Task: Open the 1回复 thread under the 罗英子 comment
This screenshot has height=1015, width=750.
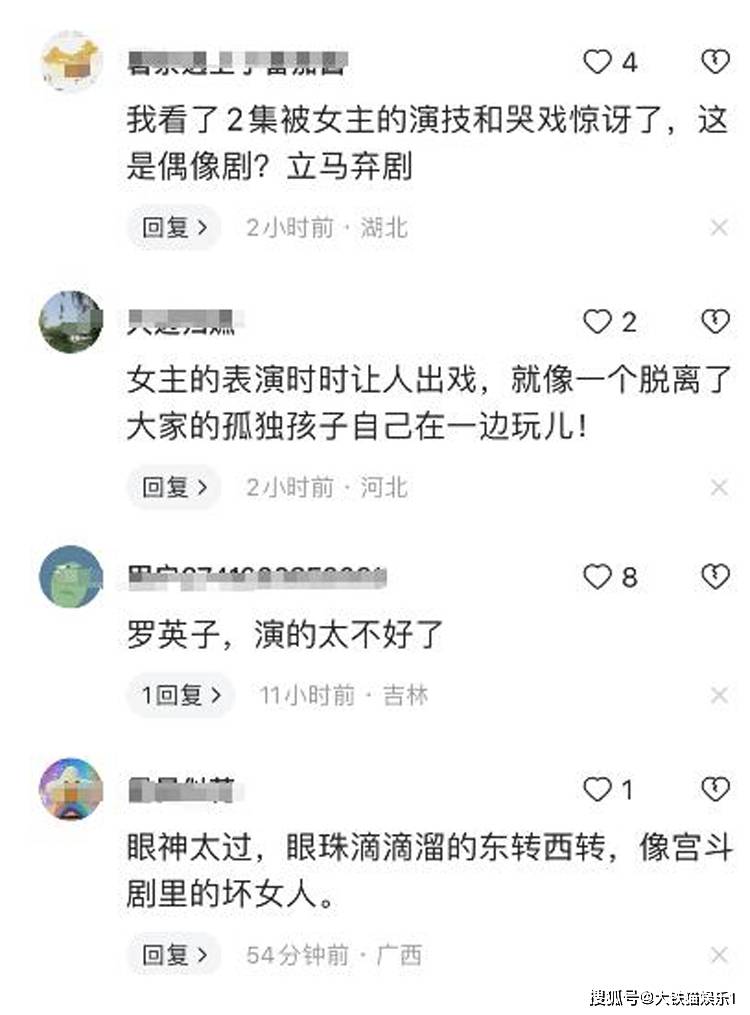Action: (180, 695)
